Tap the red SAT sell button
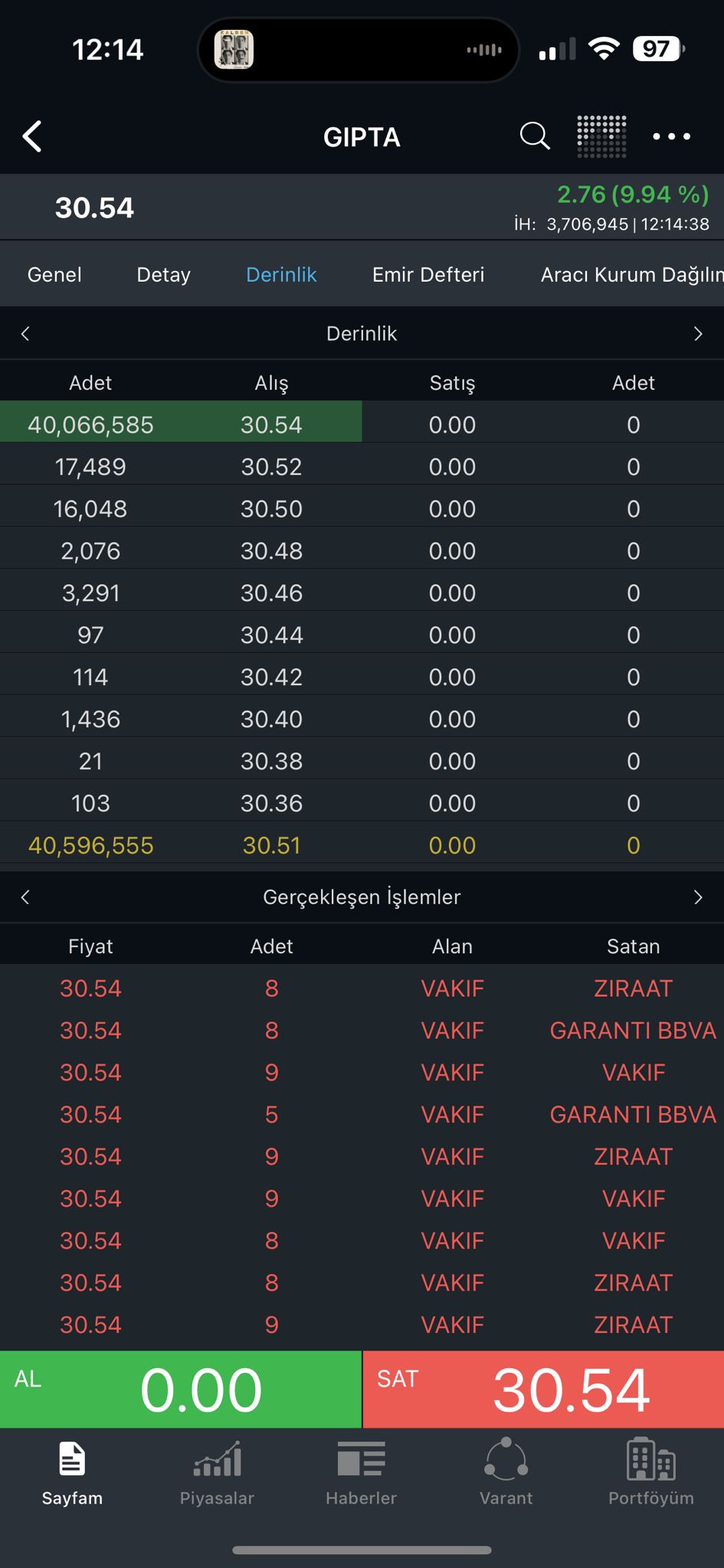 coord(543,1389)
